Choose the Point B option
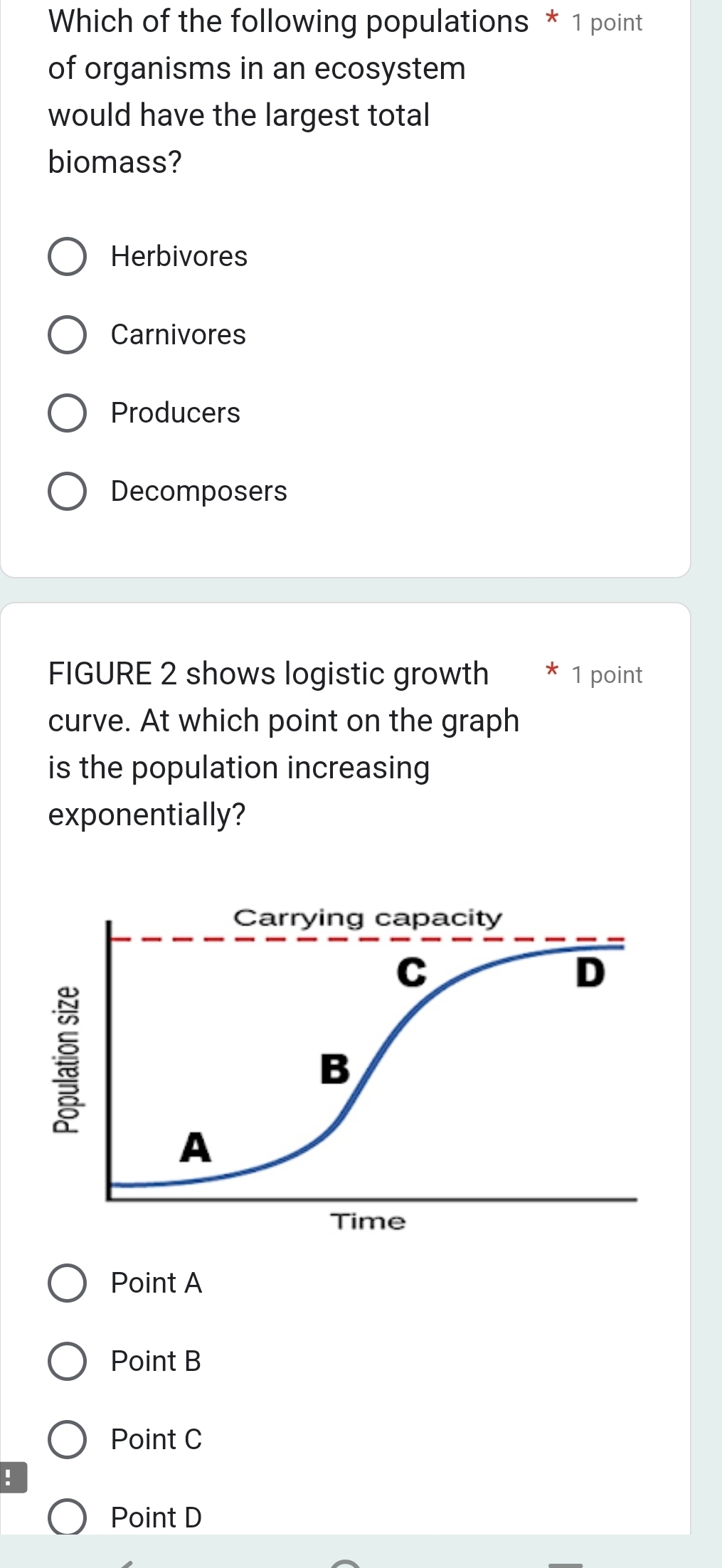The image size is (722, 1568). (68, 1362)
